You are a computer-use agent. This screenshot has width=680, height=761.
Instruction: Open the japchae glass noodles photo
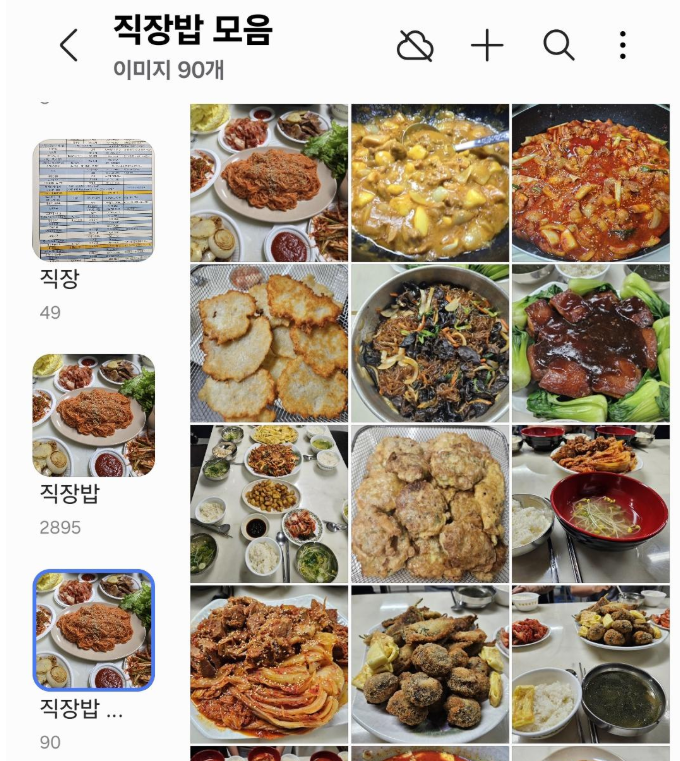430,343
